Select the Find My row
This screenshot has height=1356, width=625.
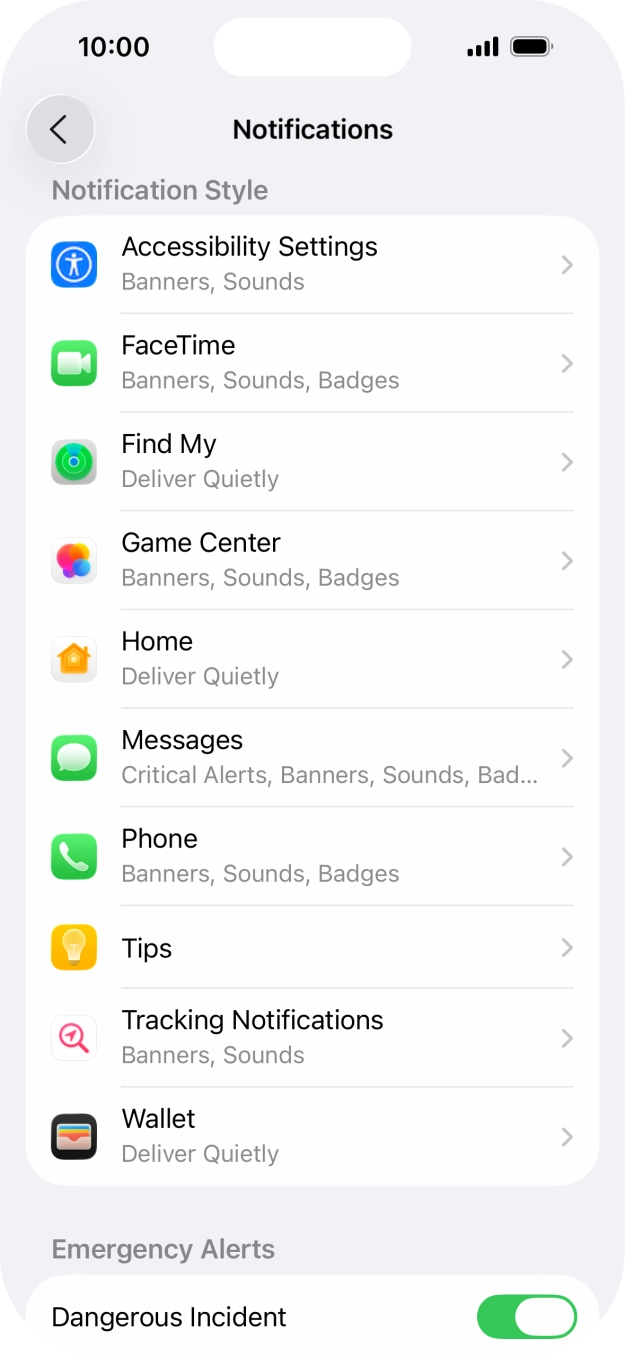(312, 461)
